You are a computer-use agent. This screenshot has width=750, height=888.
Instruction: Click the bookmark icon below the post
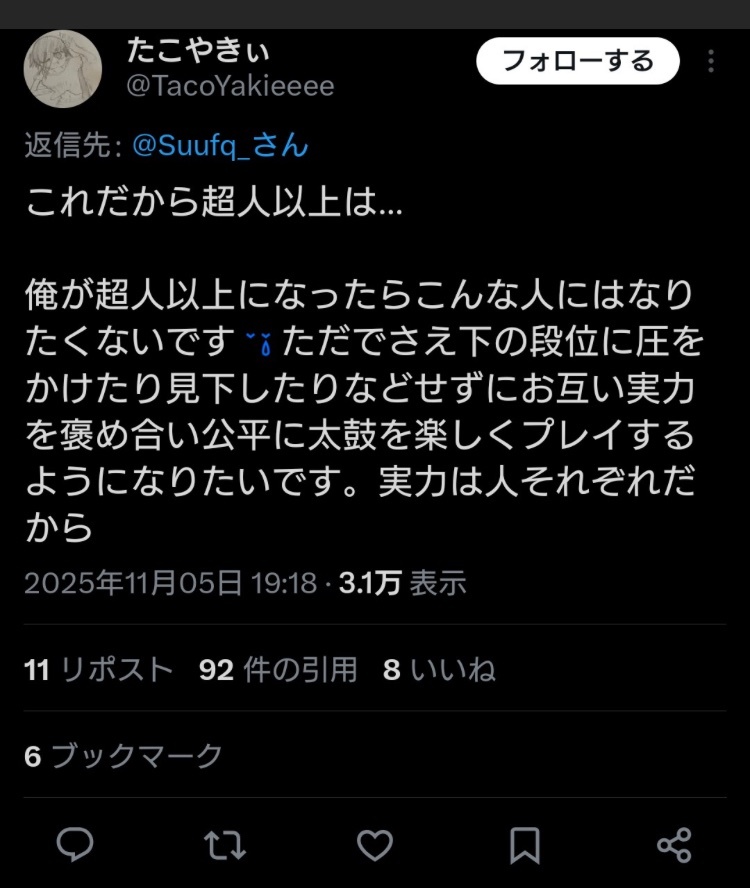(522, 845)
